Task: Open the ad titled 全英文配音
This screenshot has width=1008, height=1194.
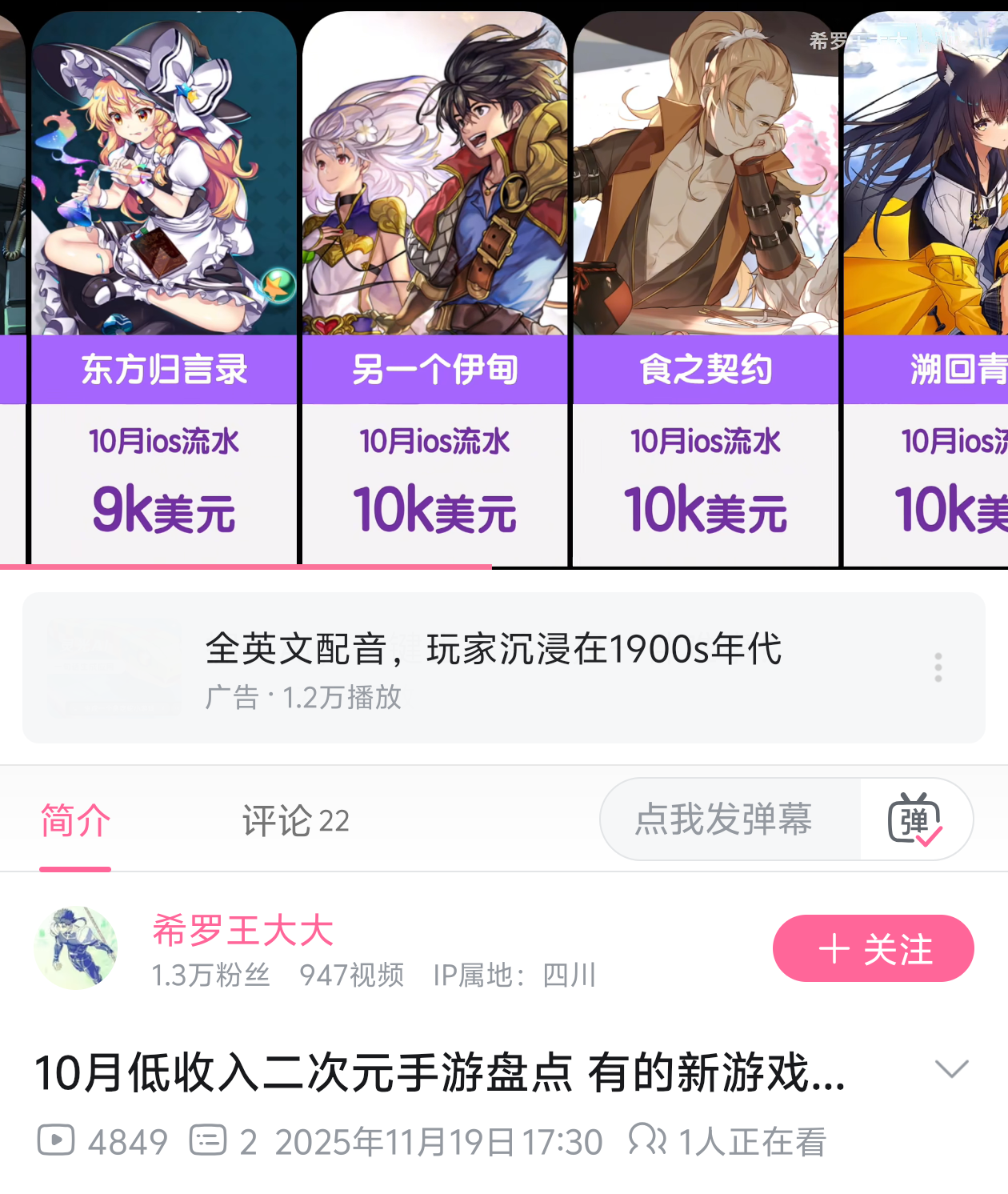Action: click(x=496, y=650)
